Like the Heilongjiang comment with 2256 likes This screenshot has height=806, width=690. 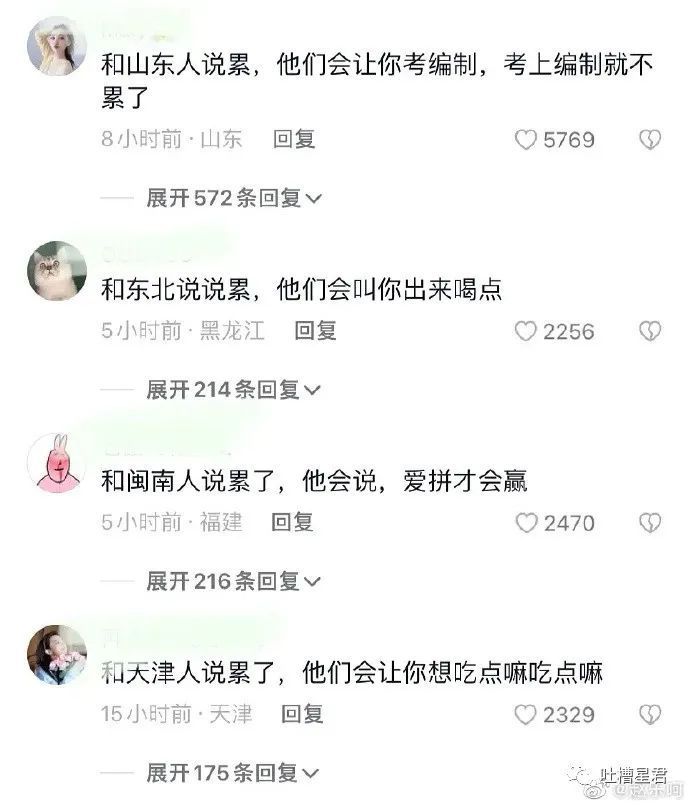click(526, 331)
